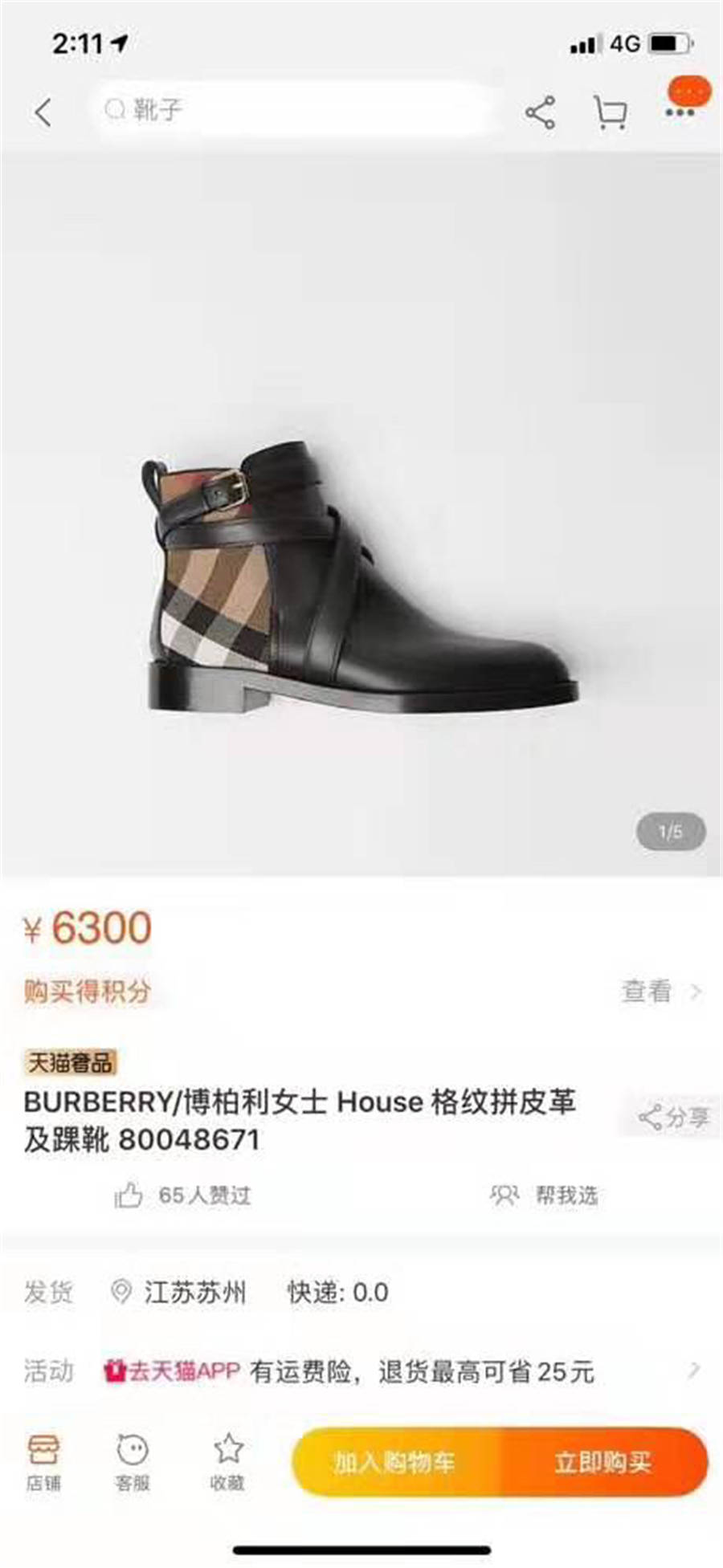Buy now with 立即购买

click(604, 1461)
